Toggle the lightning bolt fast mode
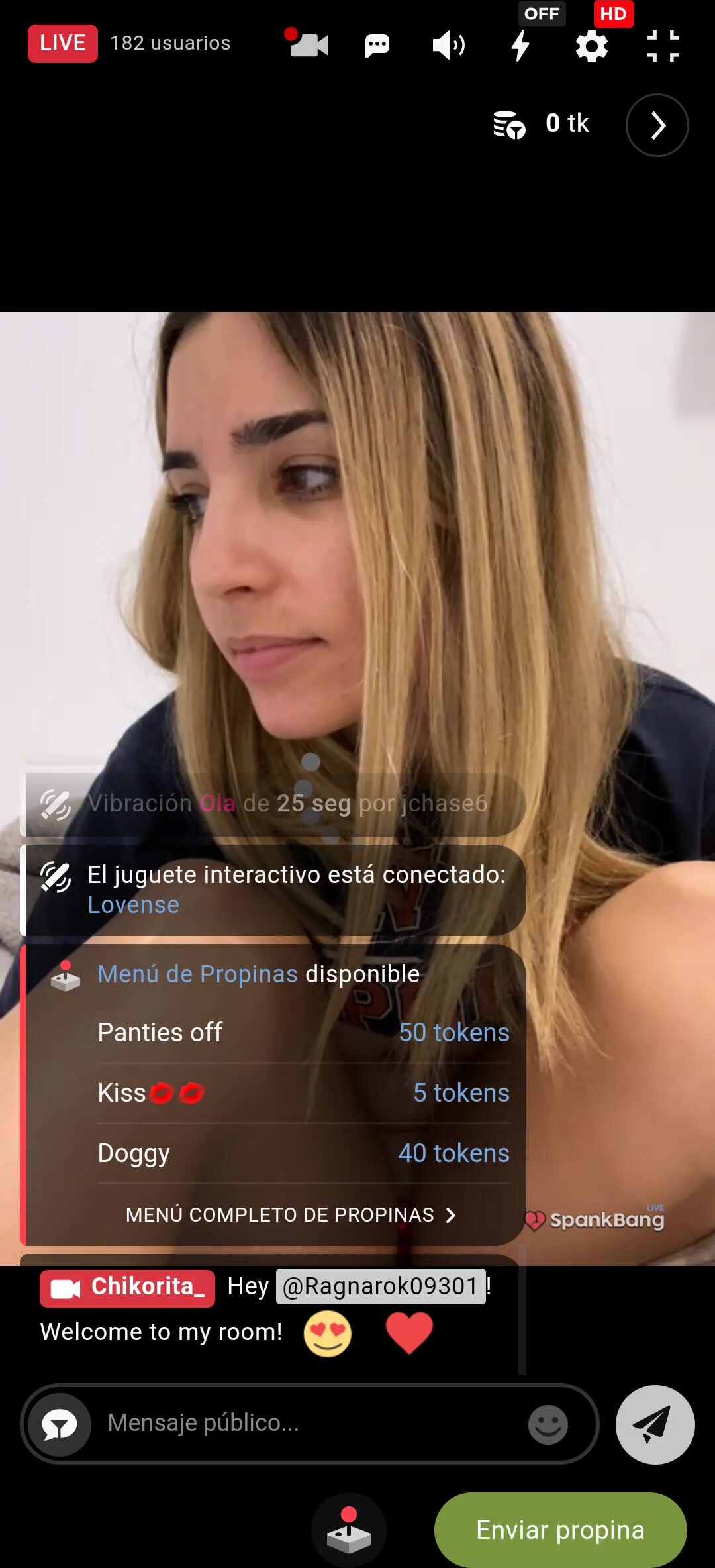 pyautogui.click(x=521, y=45)
